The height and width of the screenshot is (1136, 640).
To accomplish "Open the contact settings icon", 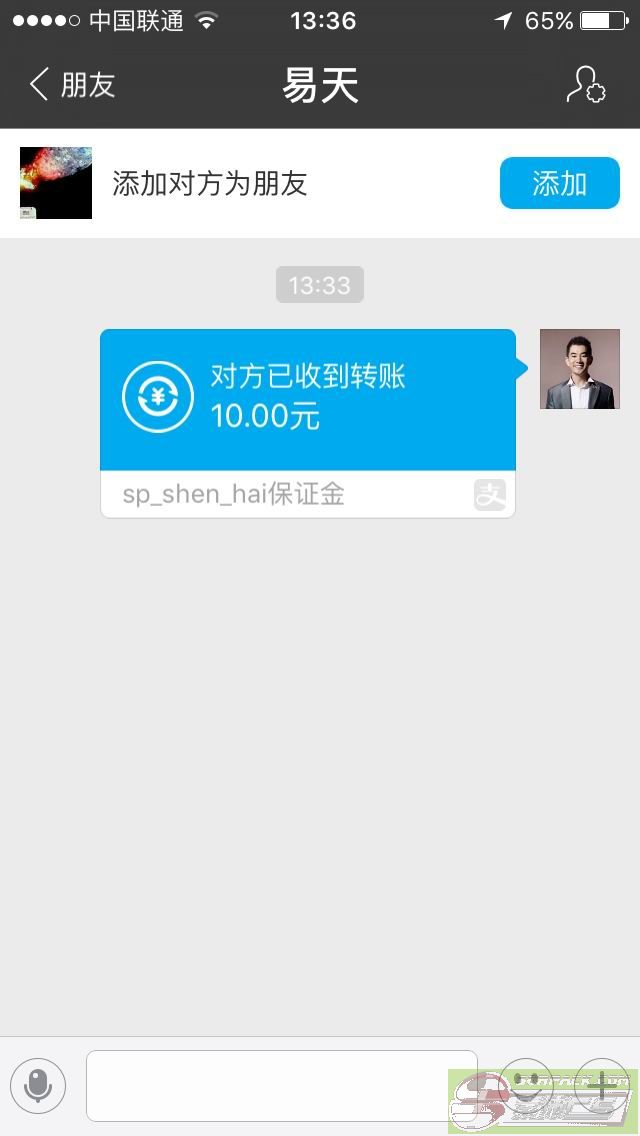I will (x=586, y=85).
